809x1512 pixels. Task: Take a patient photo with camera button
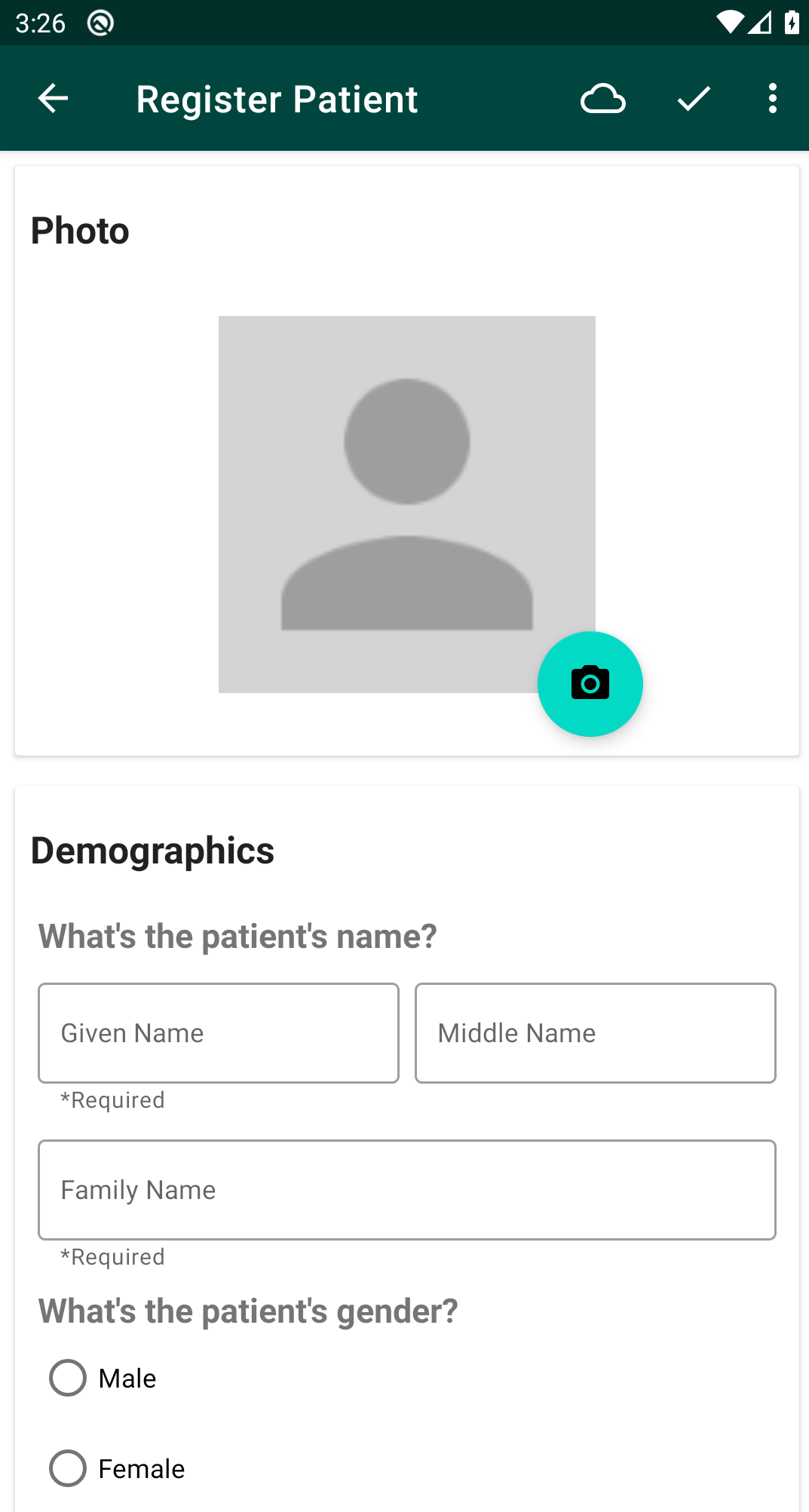click(590, 683)
